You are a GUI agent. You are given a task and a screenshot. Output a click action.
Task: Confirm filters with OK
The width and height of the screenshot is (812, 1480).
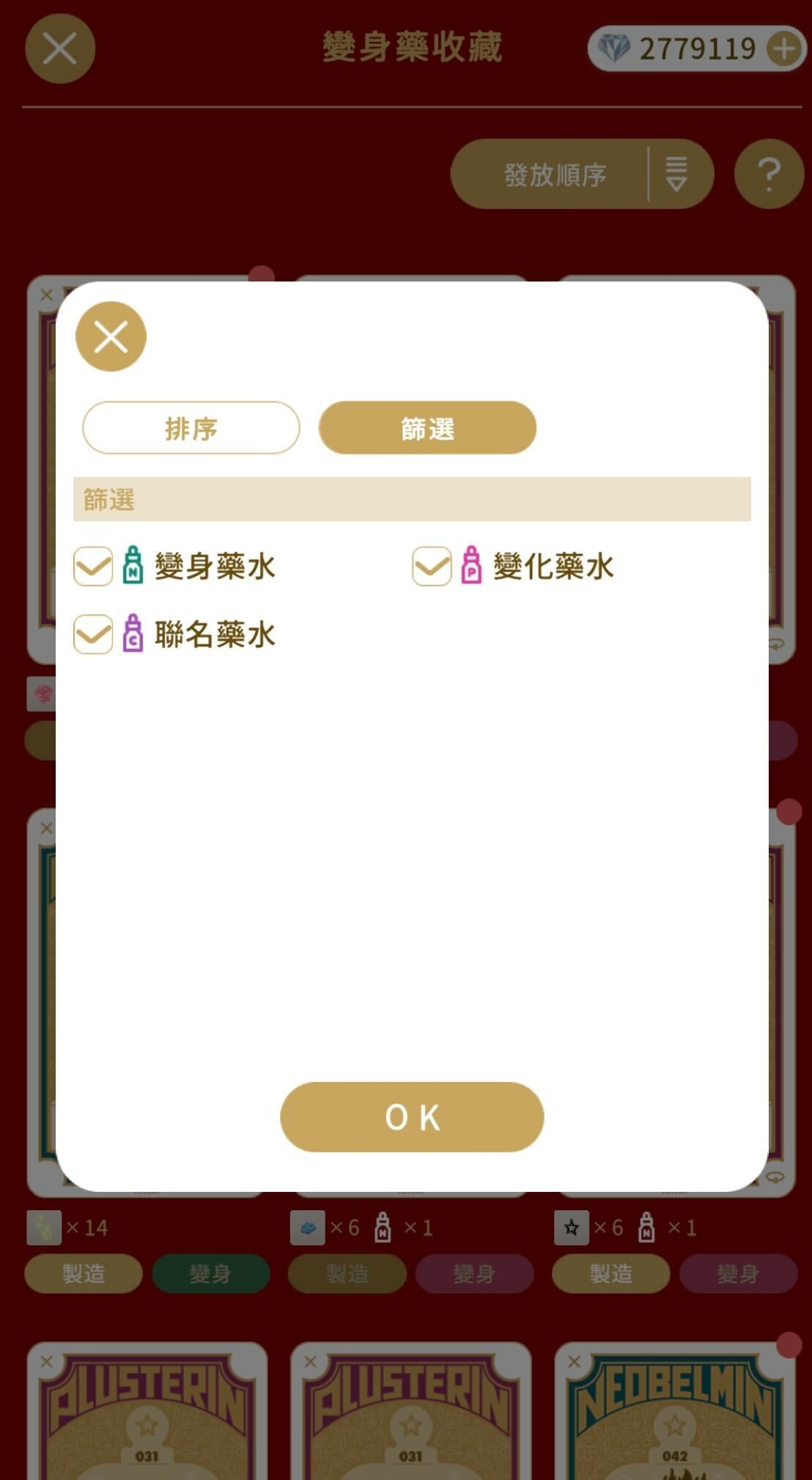(x=412, y=1116)
